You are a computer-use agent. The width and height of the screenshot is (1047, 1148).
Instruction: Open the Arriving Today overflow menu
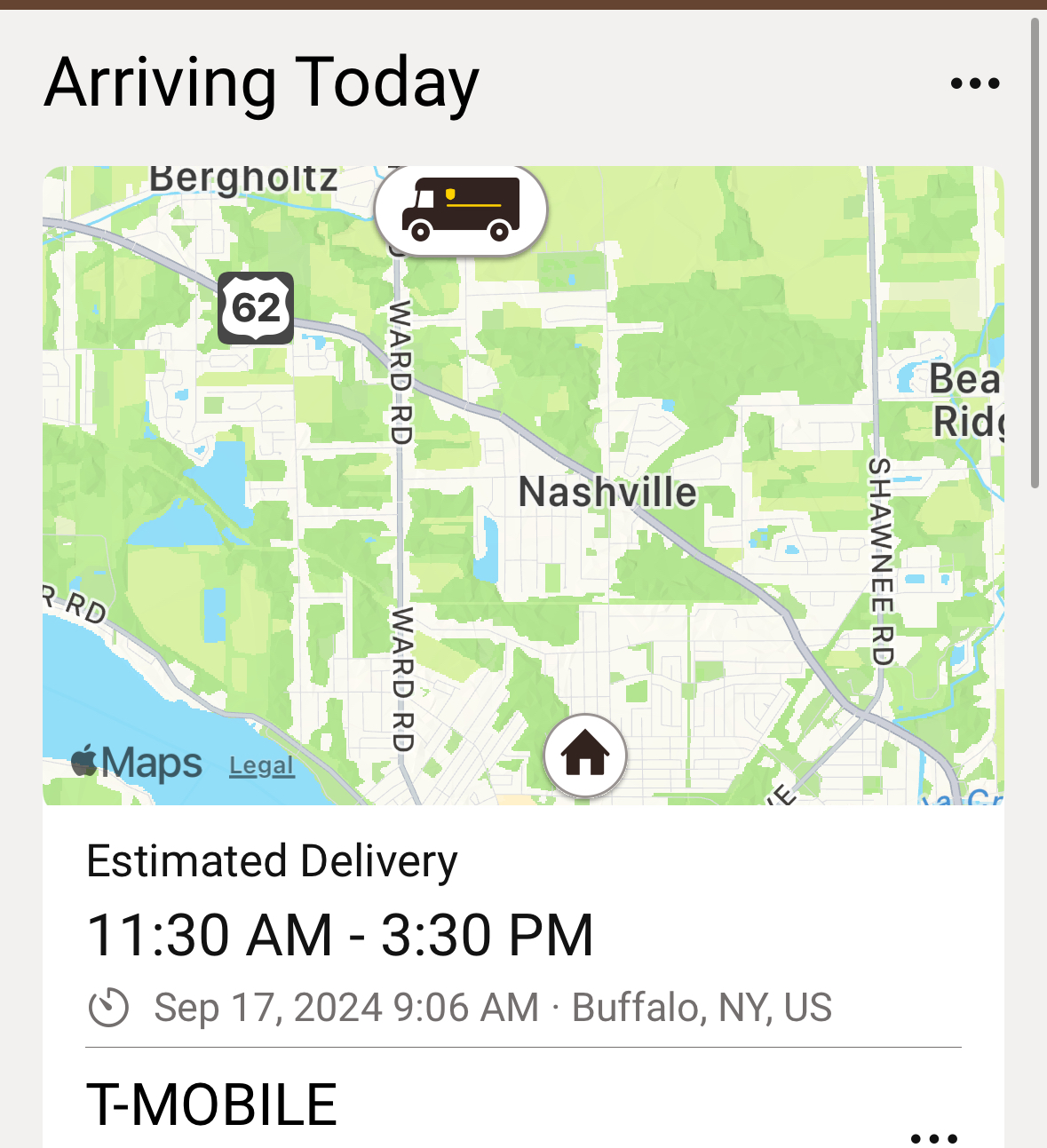pos(975,83)
